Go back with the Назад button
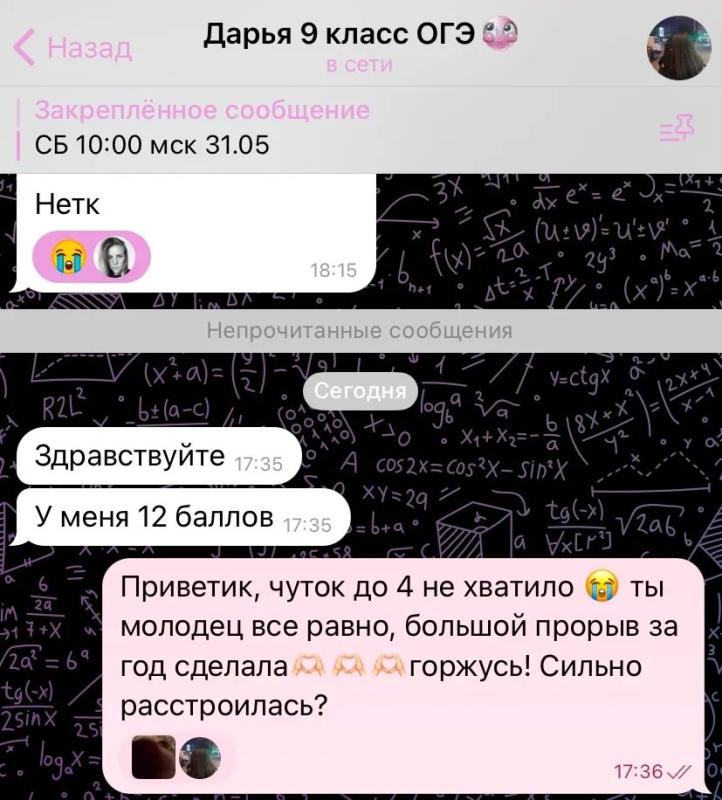The width and height of the screenshot is (722, 800). [x=72, y=48]
